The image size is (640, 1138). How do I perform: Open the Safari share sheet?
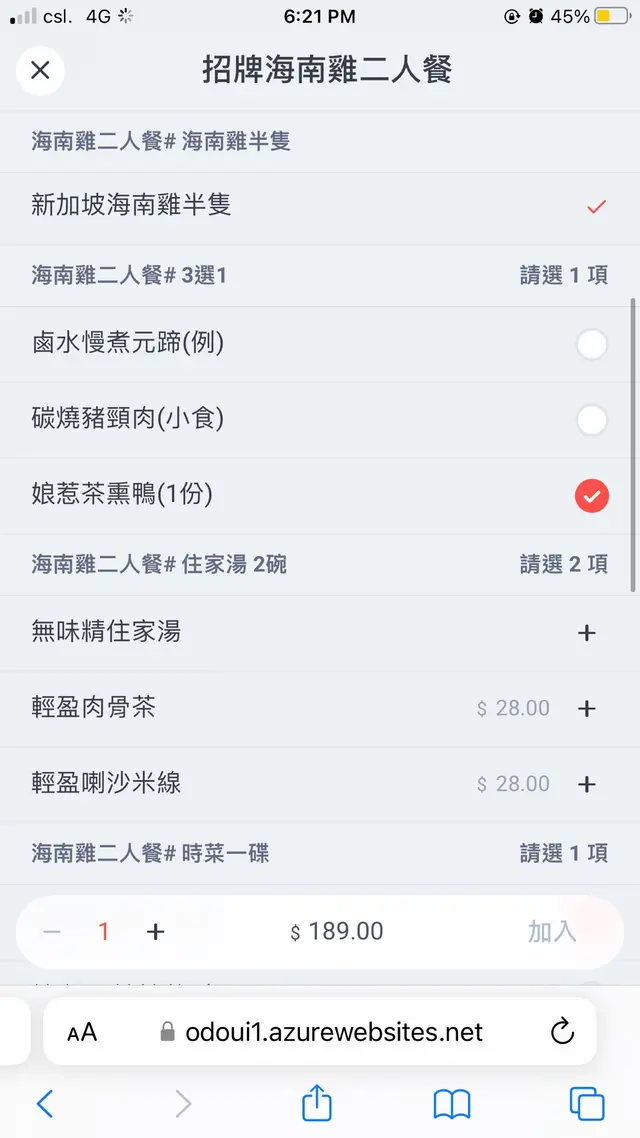coord(316,1104)
